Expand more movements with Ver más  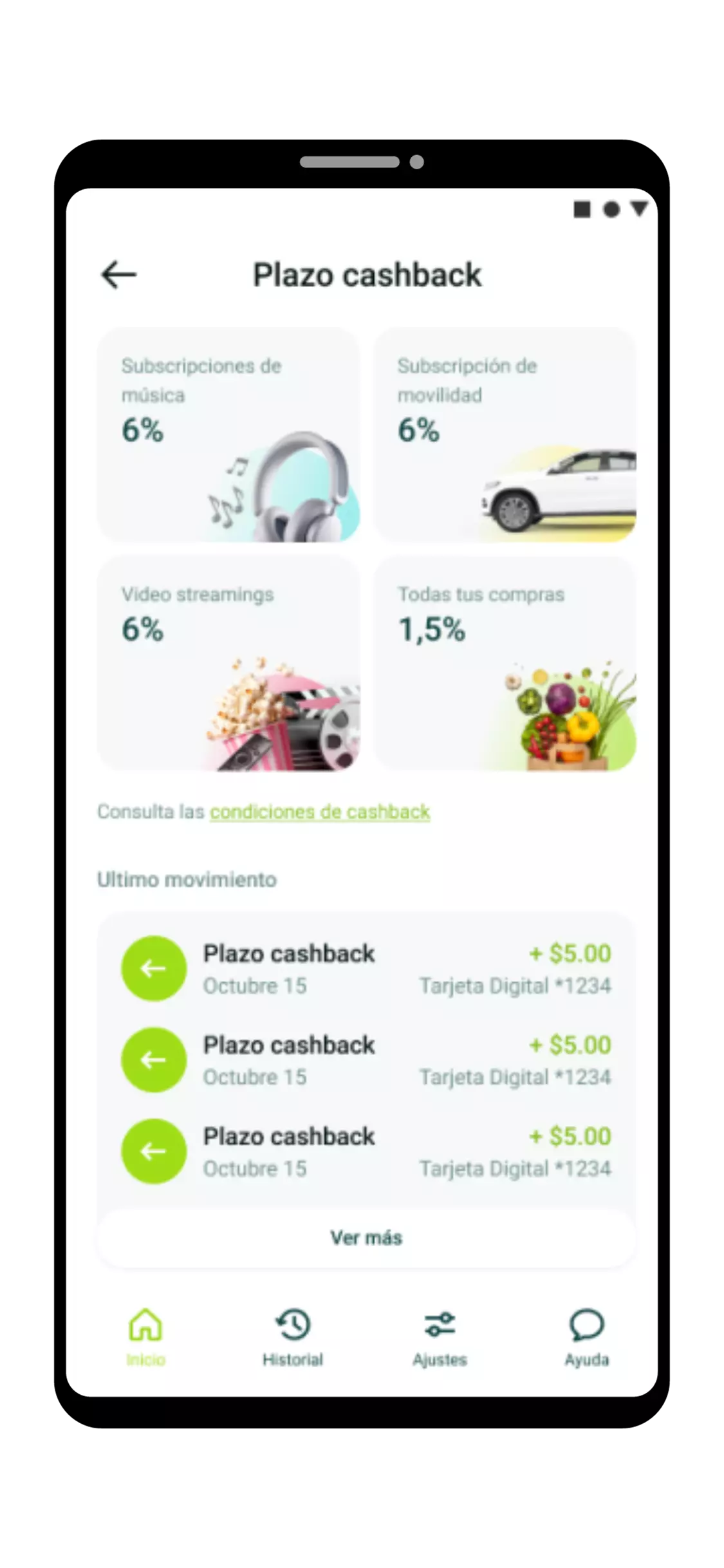366,1237
